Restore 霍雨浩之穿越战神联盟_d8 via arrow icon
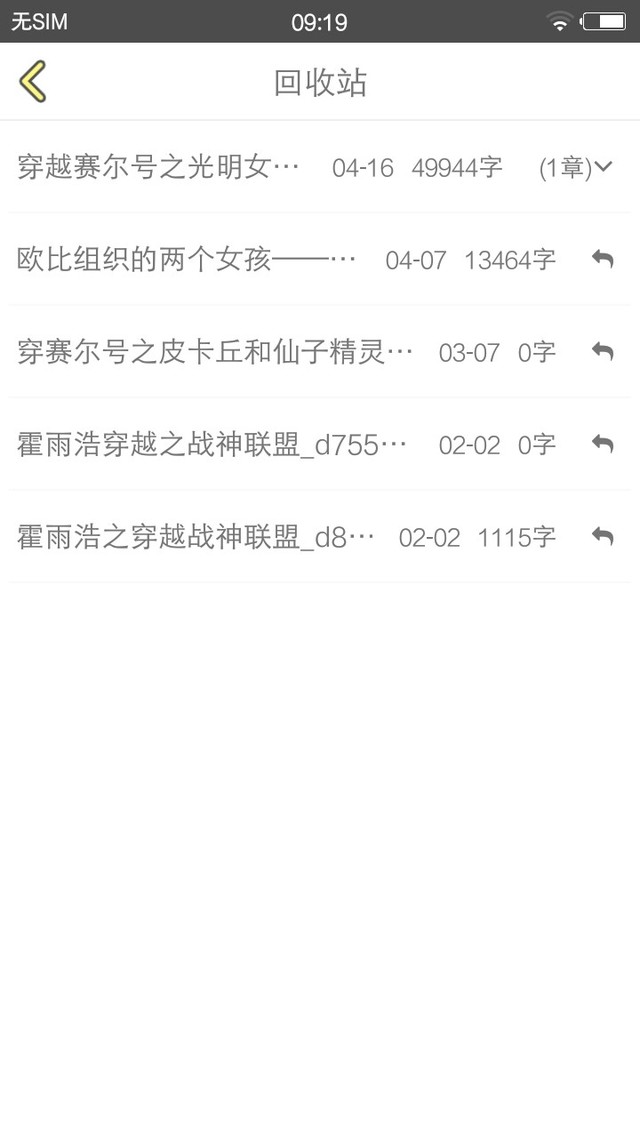The width and height of the screenshot is (640, 1138). point(602,536)
